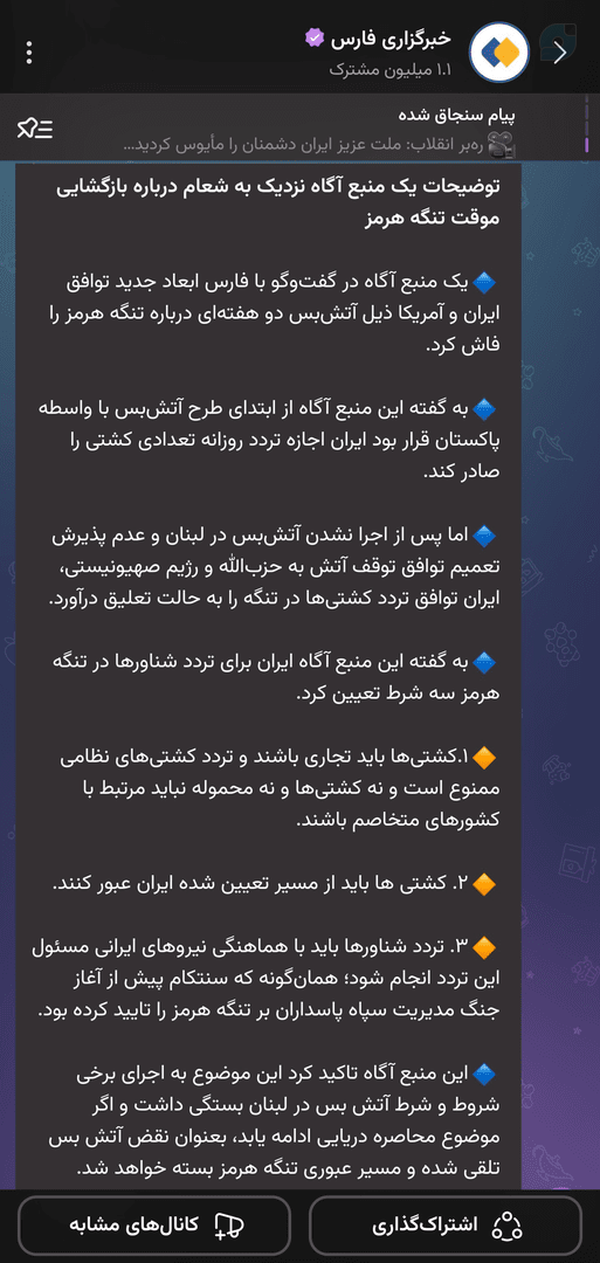
Task: Open the pinned messages list icon
Action: pyautogui.click(x=35, y=128)
